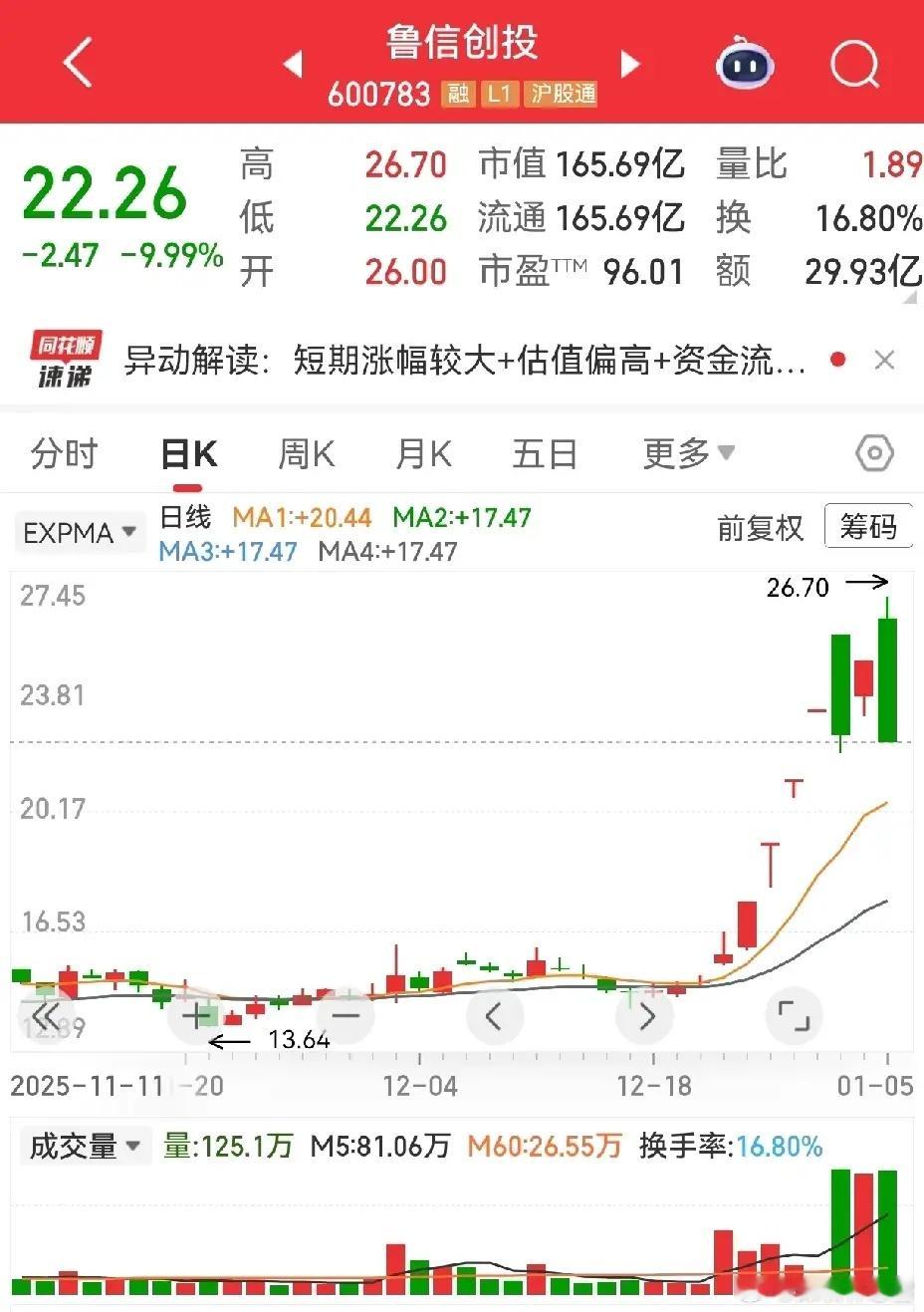This screenshot has height=1312, width=924.
Task: Zoom out of the K-line chart
Action: [x=345, y=1015]
